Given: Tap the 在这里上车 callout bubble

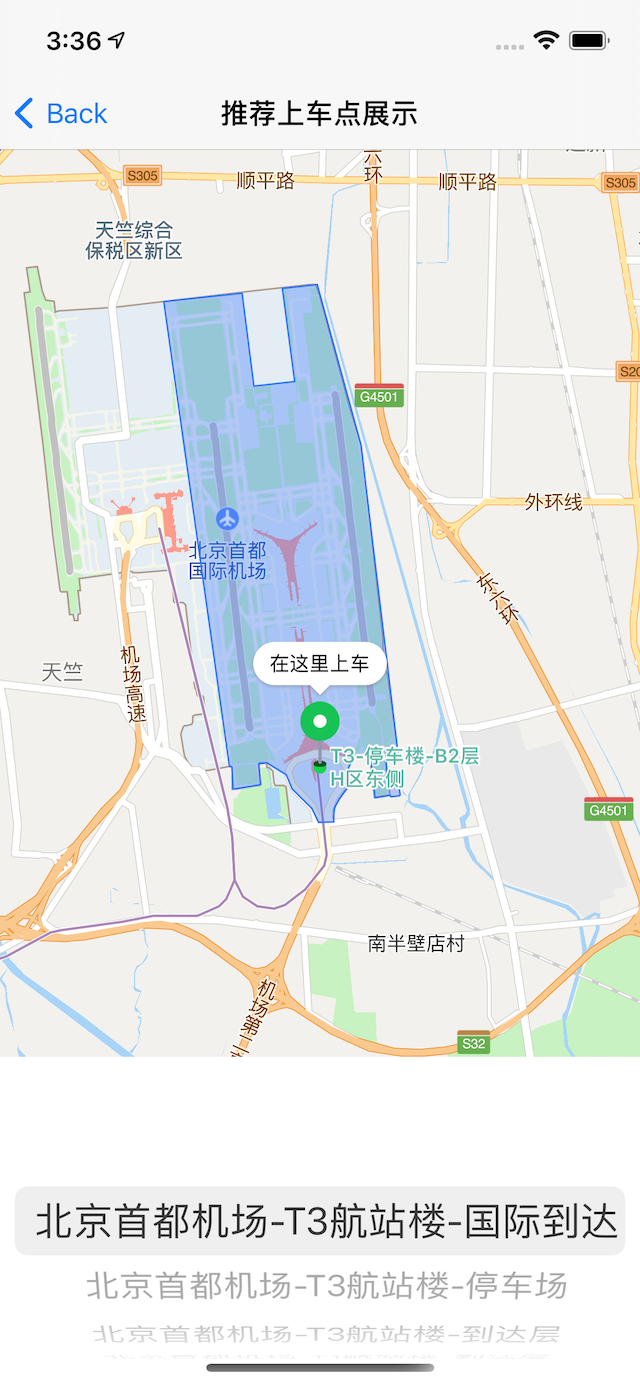Looking at the screenshot, I should click(x=320, y=664).
